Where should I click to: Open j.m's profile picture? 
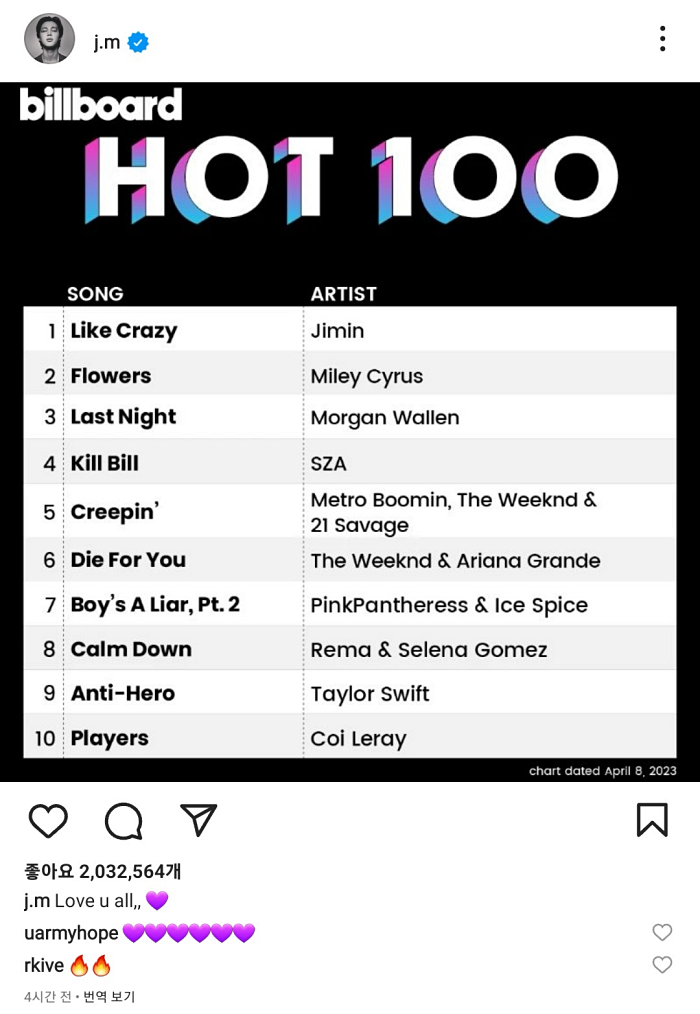click(48, 39)
